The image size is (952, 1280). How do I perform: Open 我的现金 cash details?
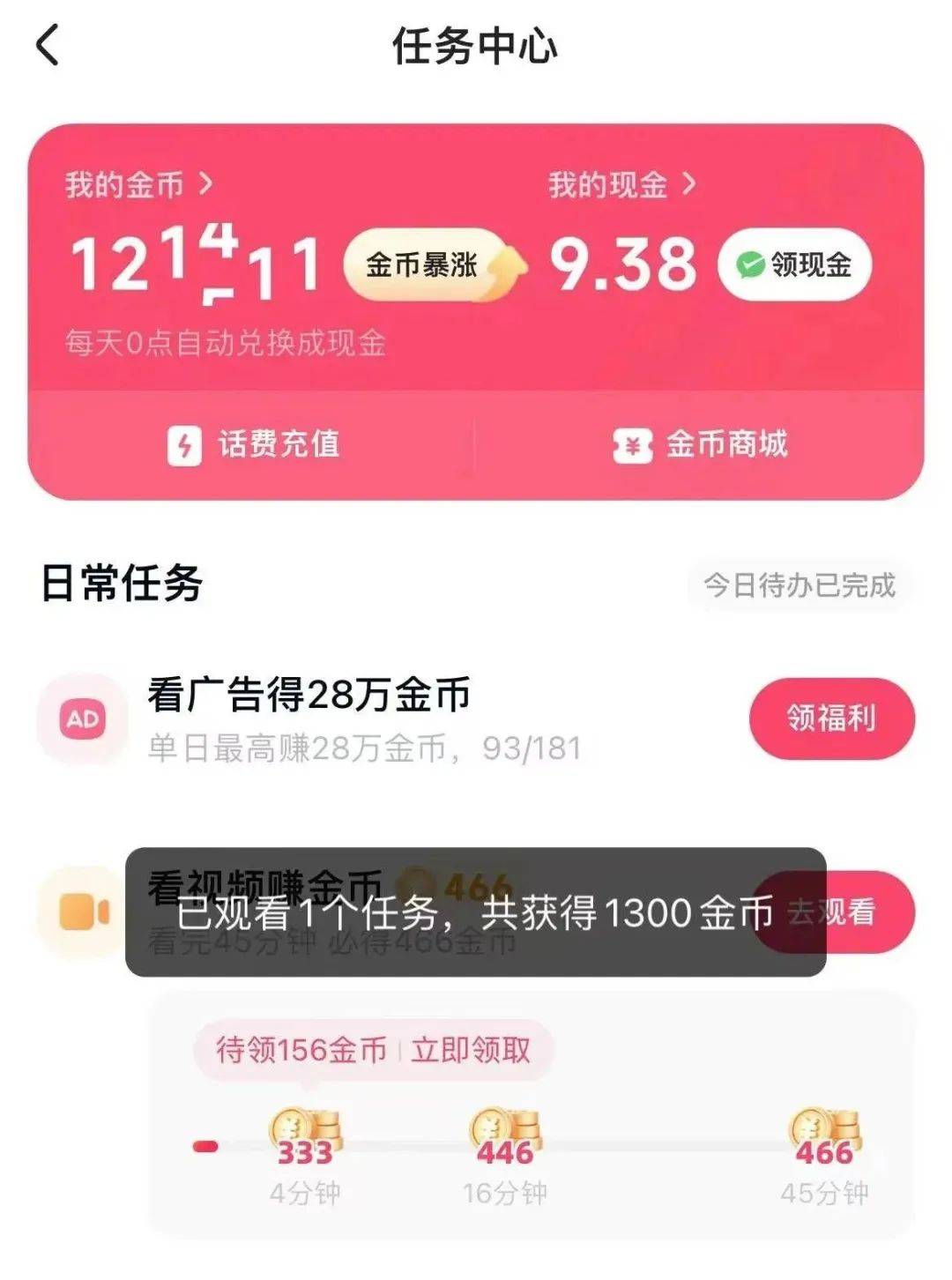[x=621, y=184]
